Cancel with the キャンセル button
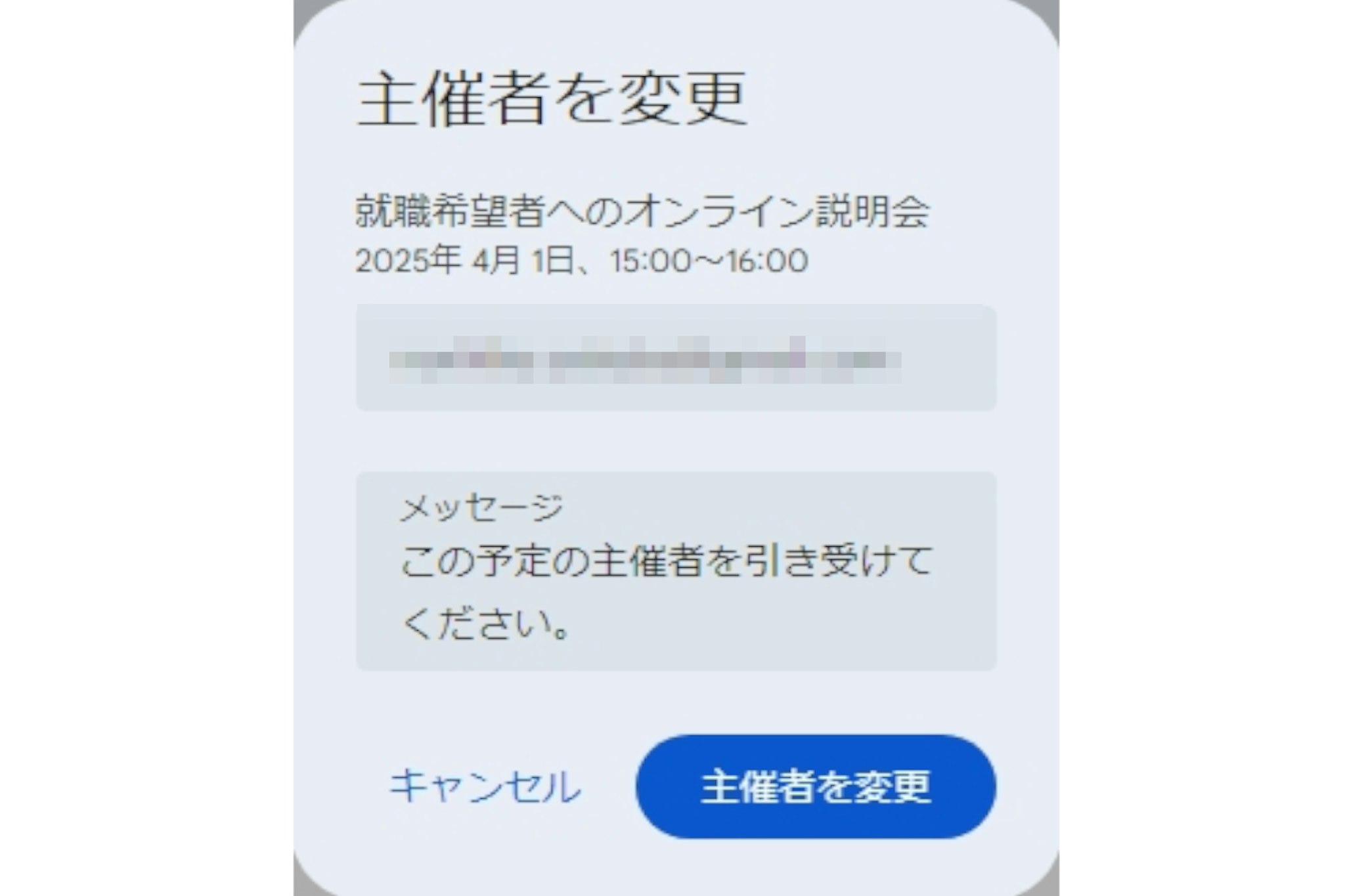The image size is (1345, 896). click(485, 786)
